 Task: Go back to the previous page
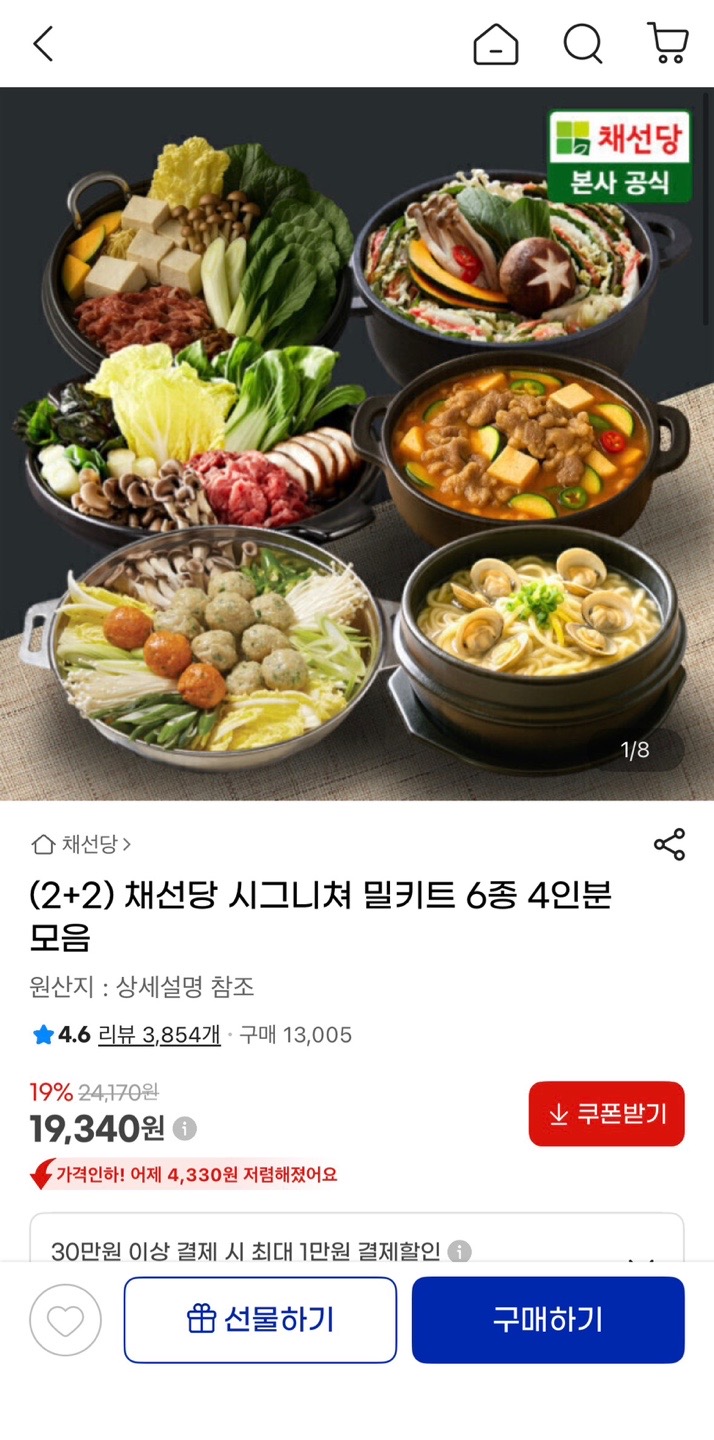point(43,44)
